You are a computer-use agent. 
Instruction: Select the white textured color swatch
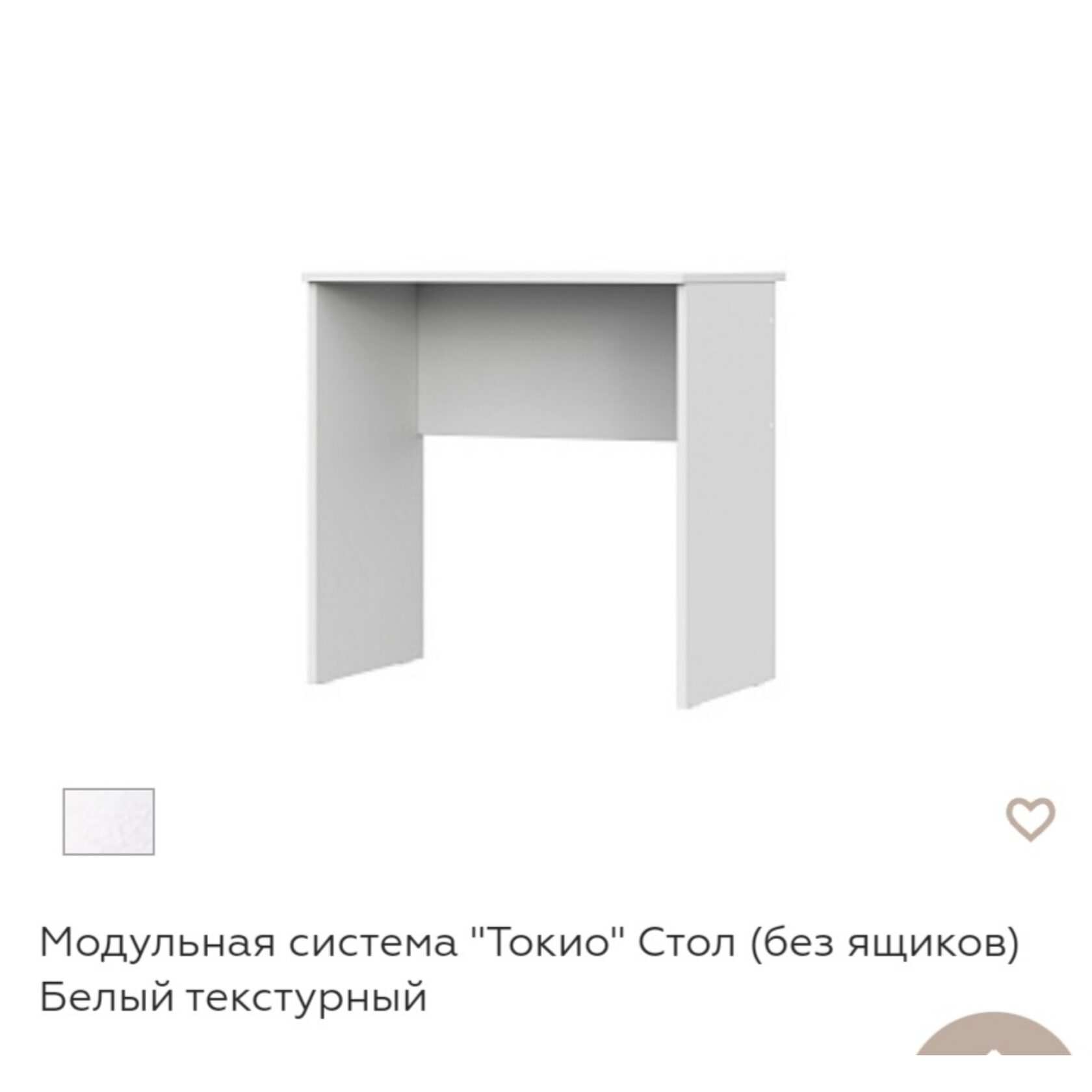(109, 822)
